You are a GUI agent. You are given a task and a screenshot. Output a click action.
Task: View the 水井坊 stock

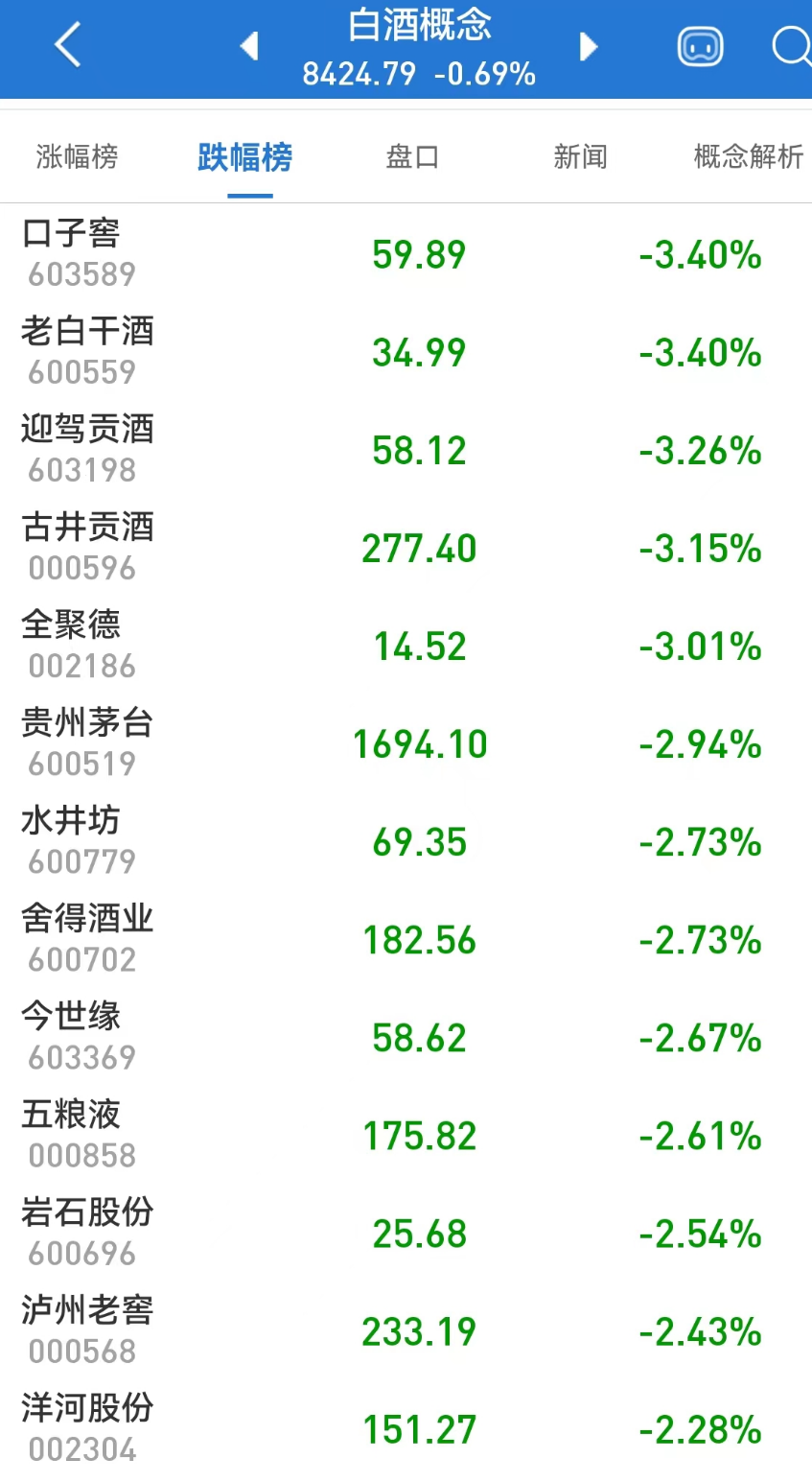point(406,840)
